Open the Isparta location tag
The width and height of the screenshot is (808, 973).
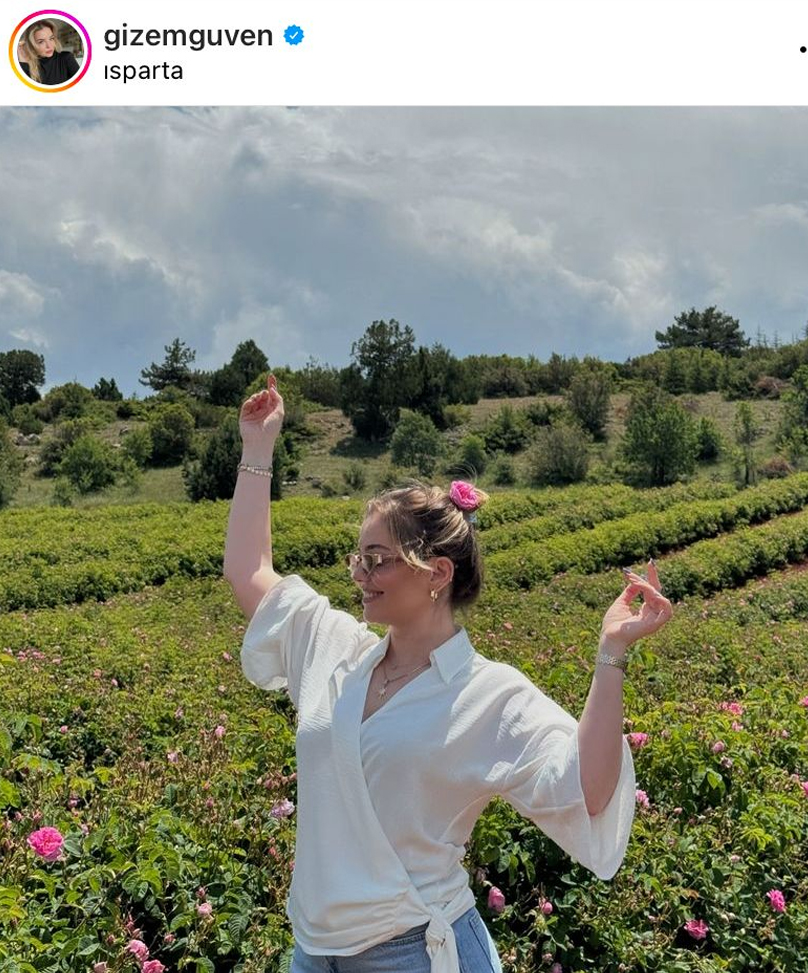143,72
